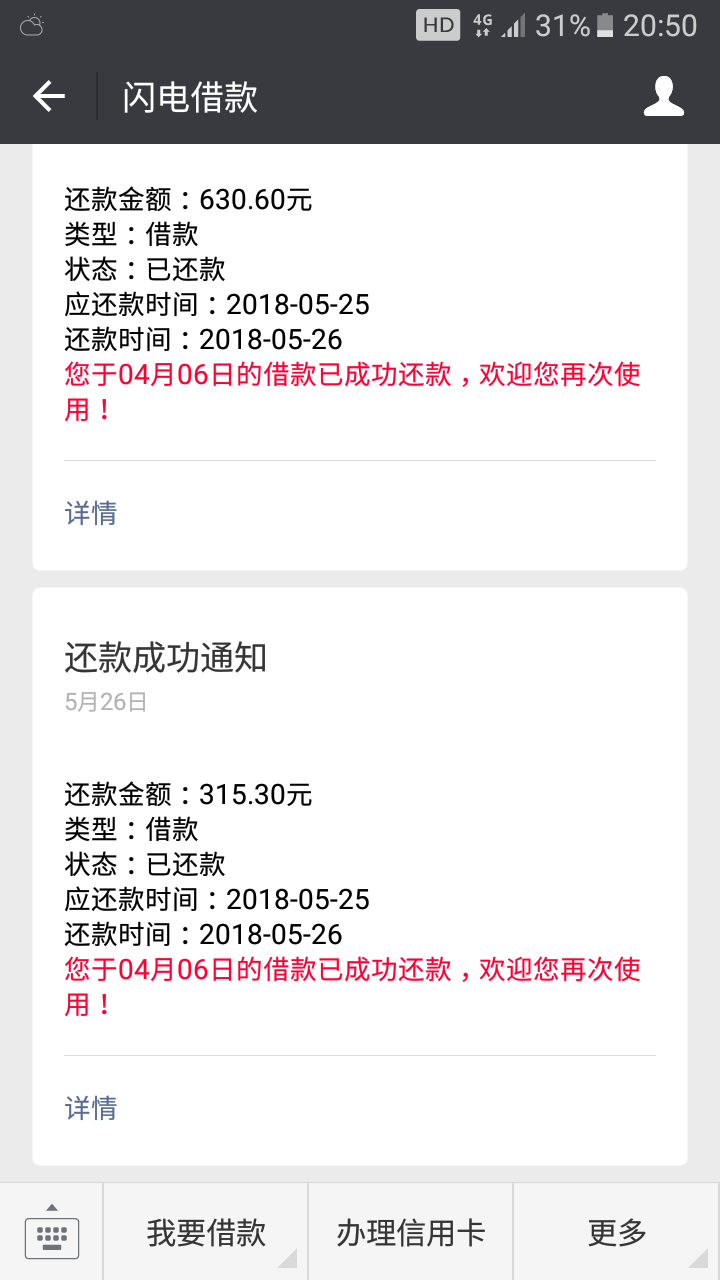Open the 办理信用卡 menu
The width and height of the screenshot is (720, 1280).
[411, 1232]
